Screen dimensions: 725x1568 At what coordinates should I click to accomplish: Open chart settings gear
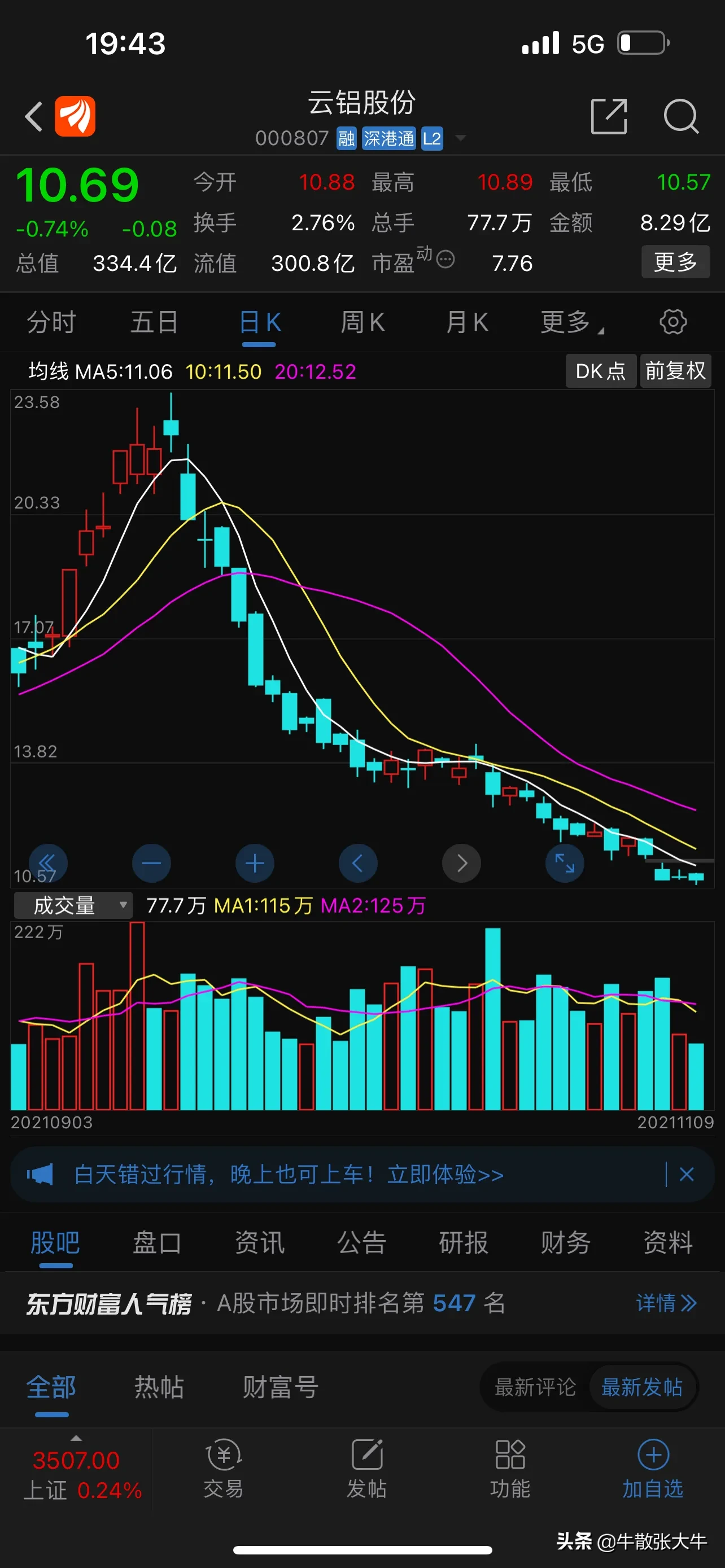pos(672,322)
